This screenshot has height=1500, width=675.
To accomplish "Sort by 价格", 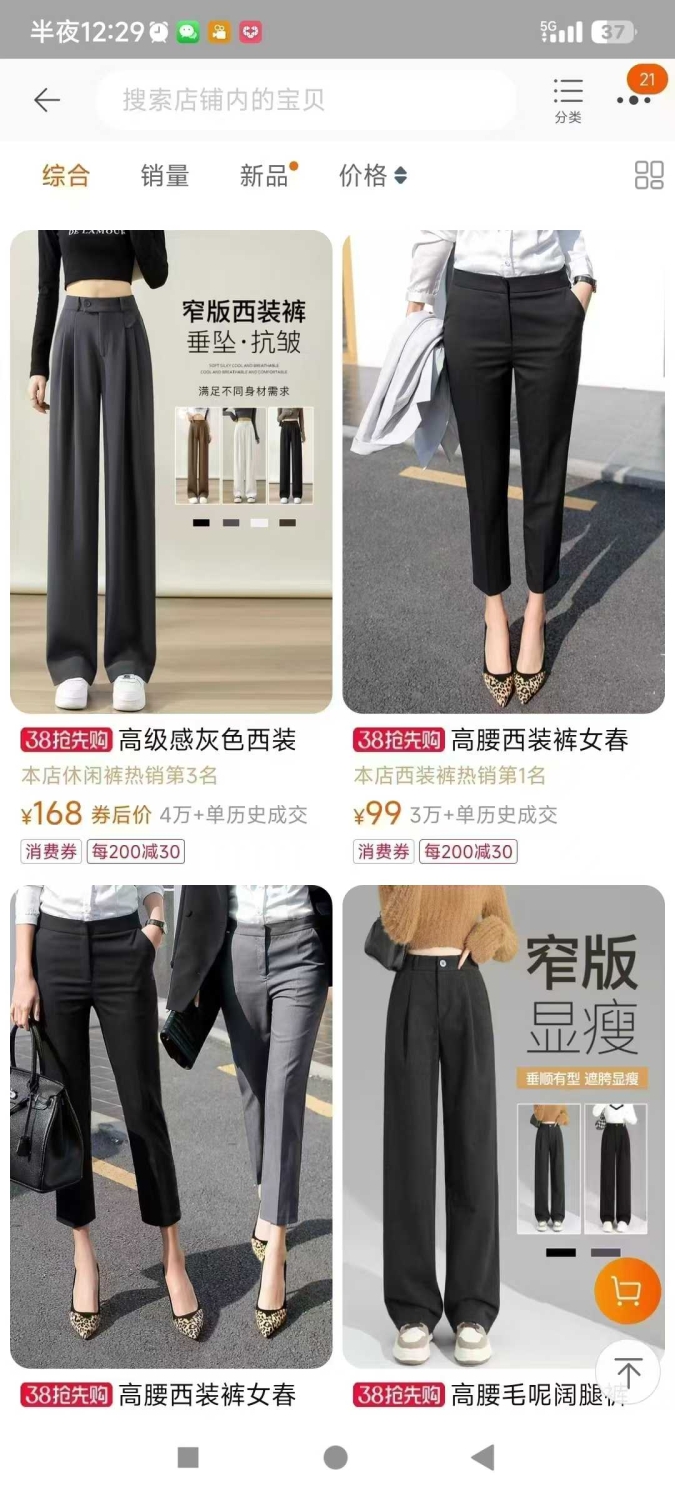I will pyautogui.click(x=372, y=176).
